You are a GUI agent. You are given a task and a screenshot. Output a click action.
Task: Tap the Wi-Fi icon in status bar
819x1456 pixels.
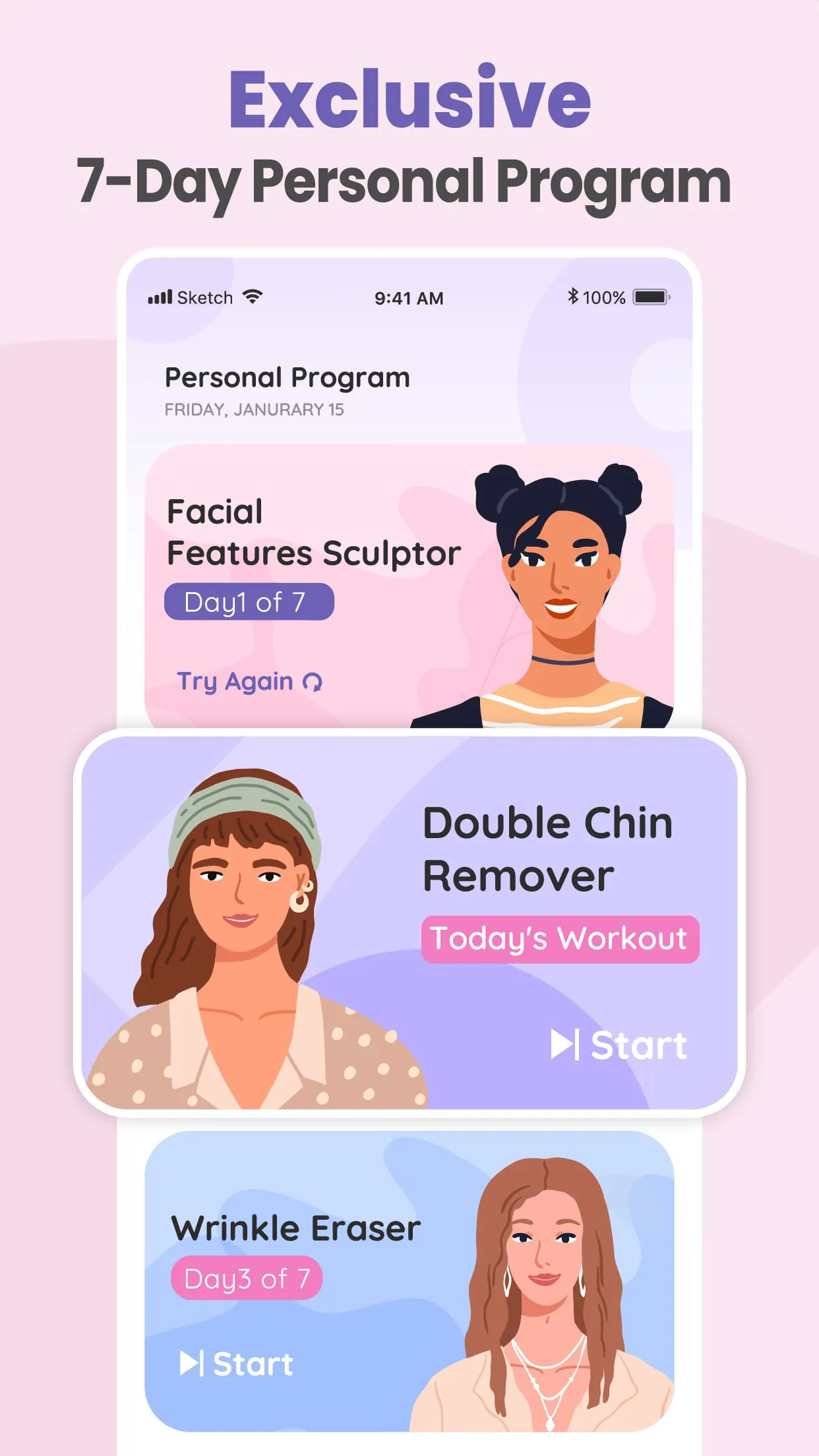point(251,297)
